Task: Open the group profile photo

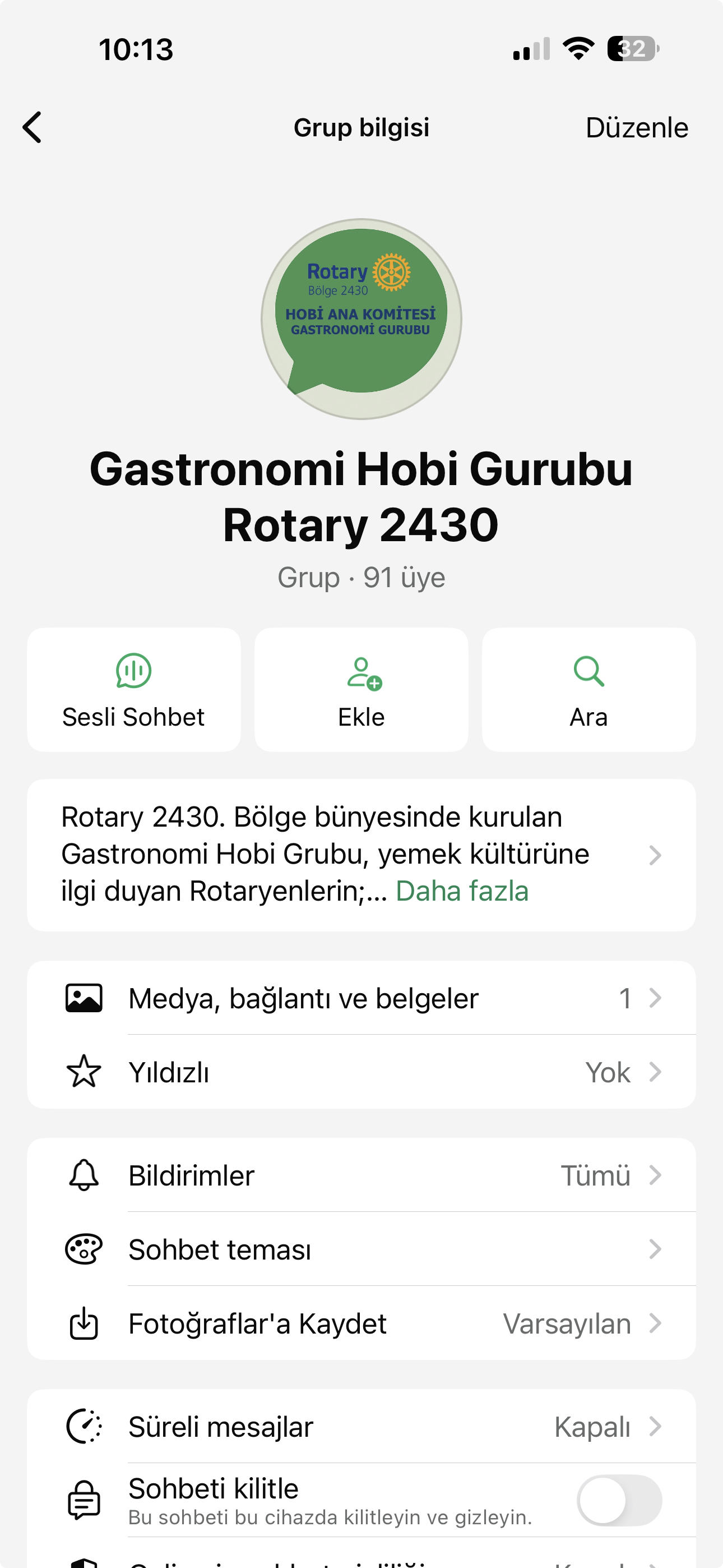Action: 361,319
